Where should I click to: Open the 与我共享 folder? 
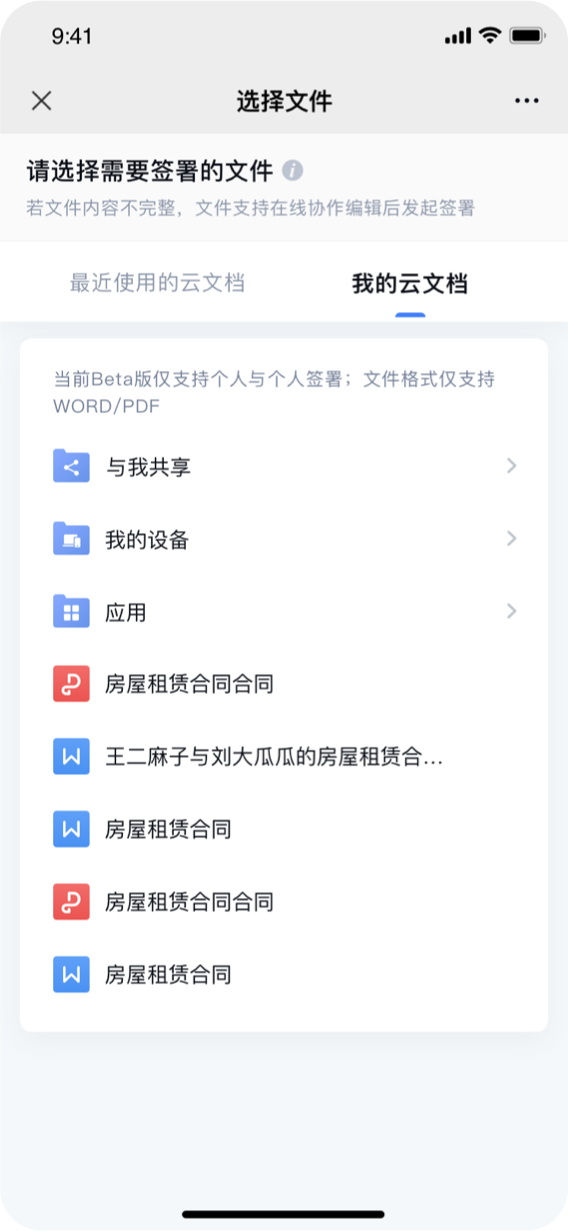click(284, 466)
